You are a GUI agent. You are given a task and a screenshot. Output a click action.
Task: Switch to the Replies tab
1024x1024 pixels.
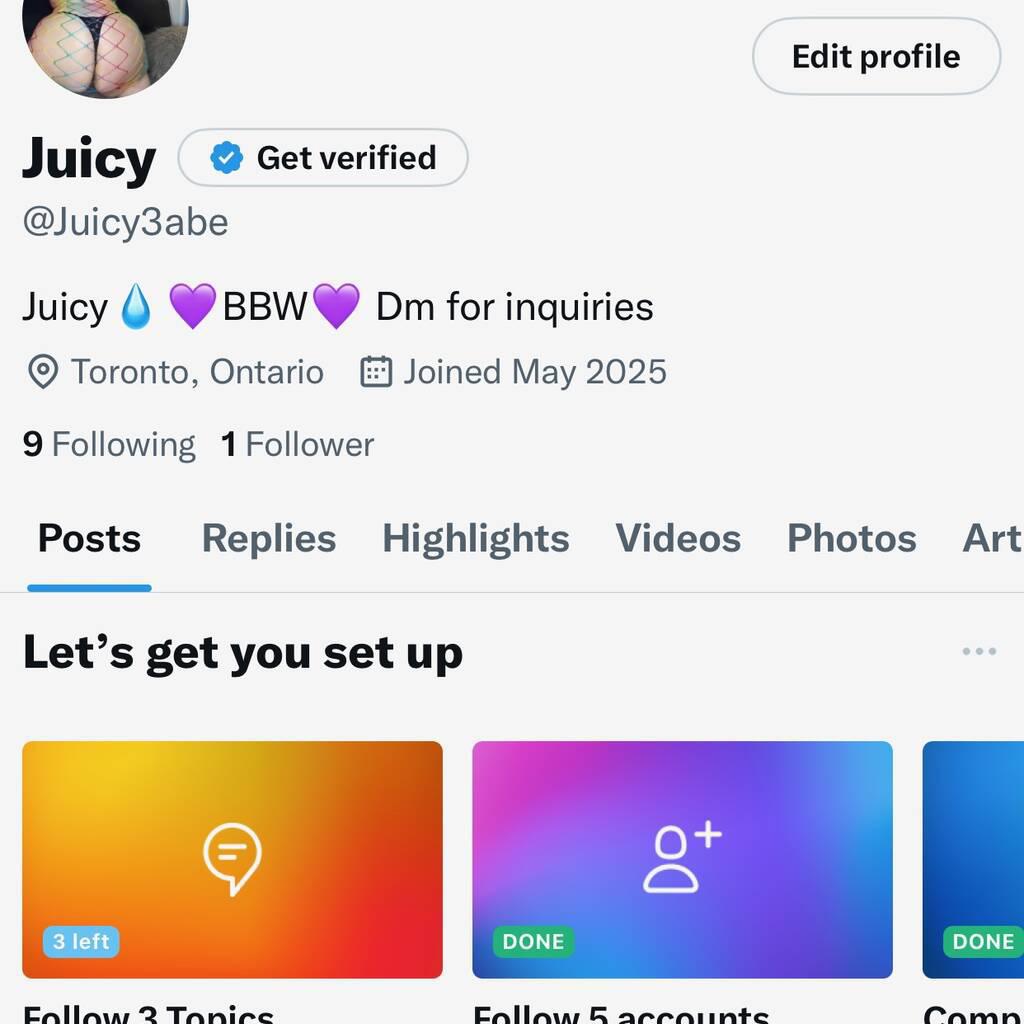[269, 539]
